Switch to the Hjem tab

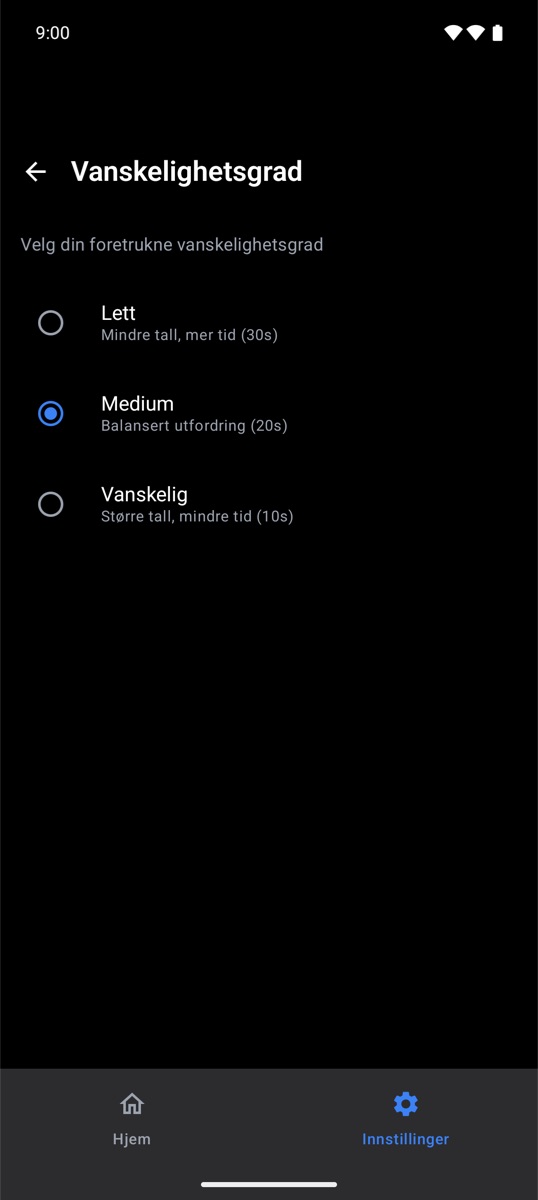tap(132, 1120)
